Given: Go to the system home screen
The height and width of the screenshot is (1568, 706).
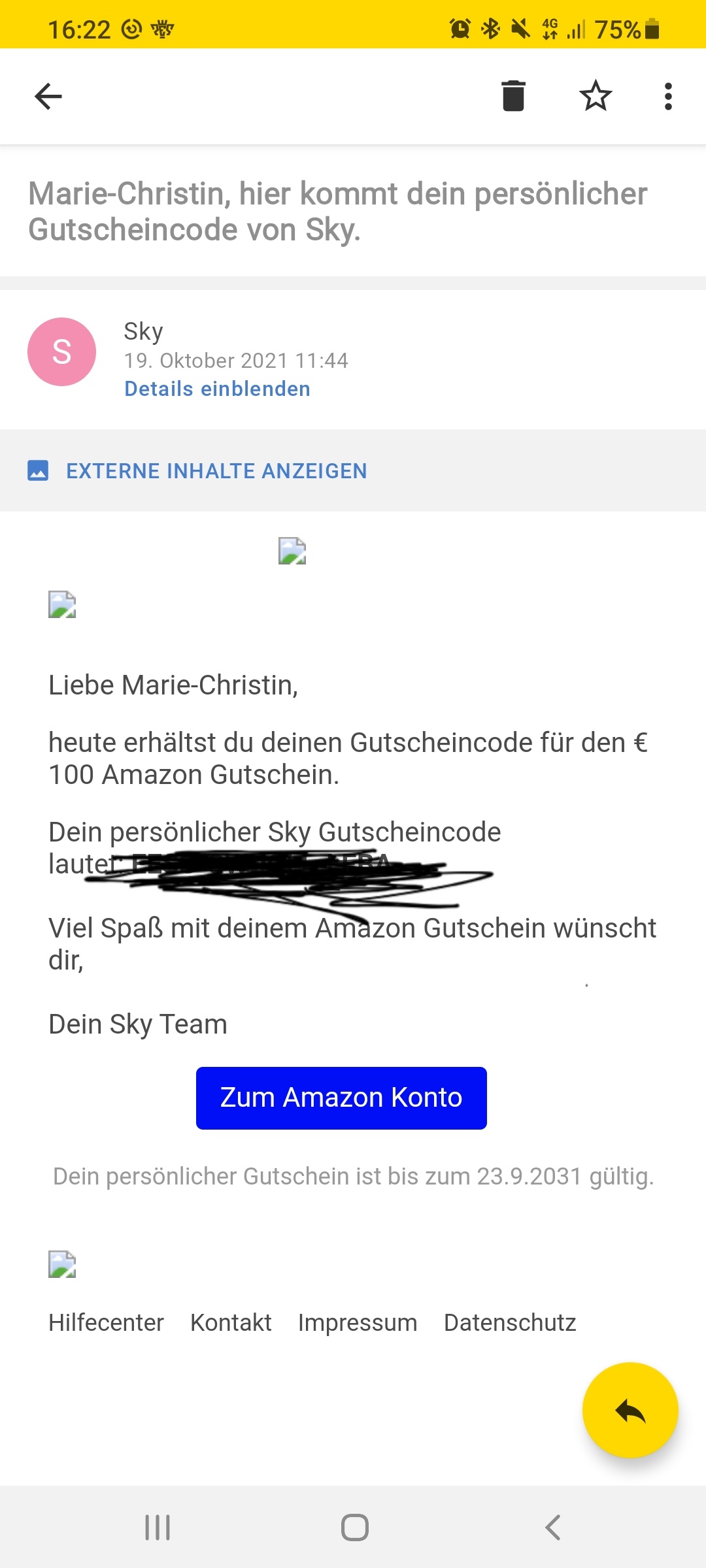Looking at the screenshot, I should point(354,1527).
